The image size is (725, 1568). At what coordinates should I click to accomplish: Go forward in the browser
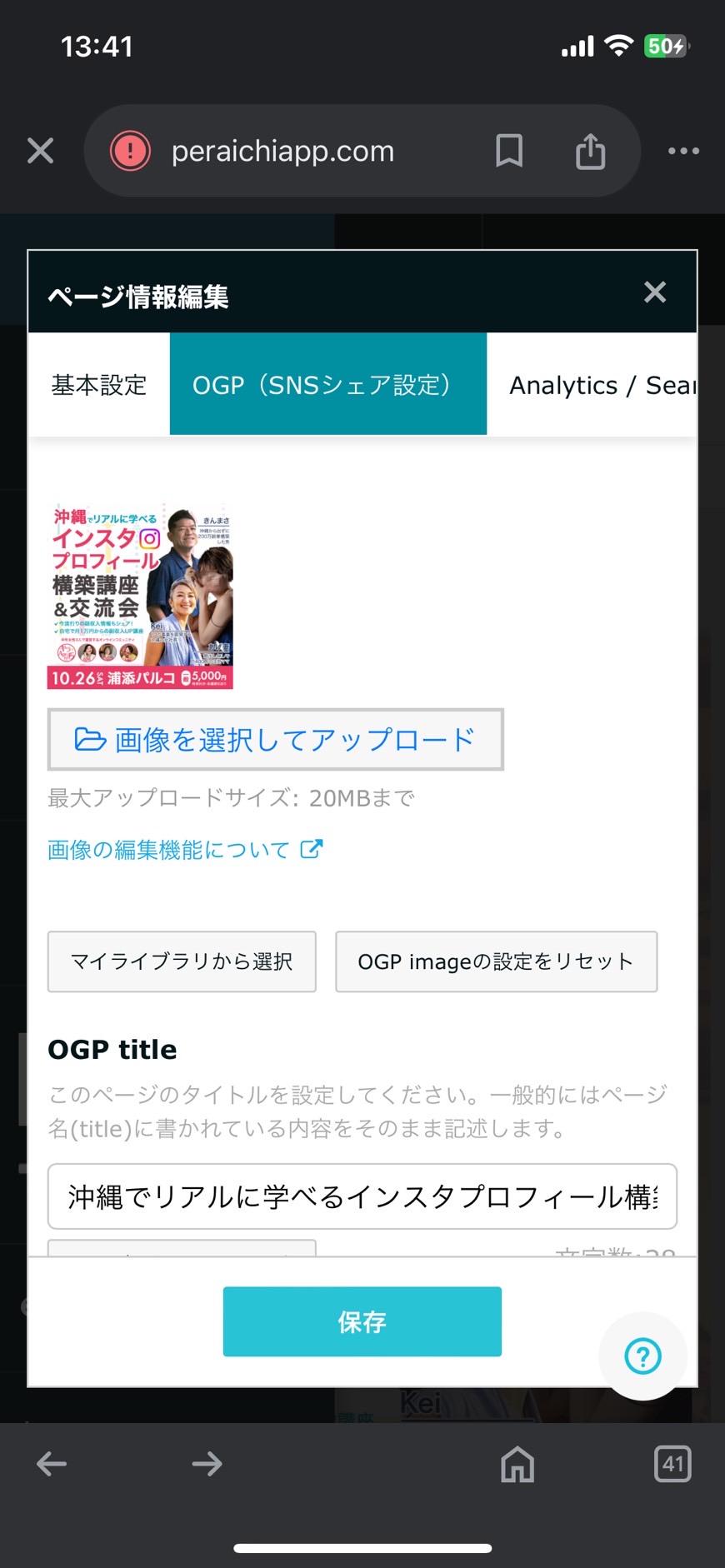(x=207, y=1463)
